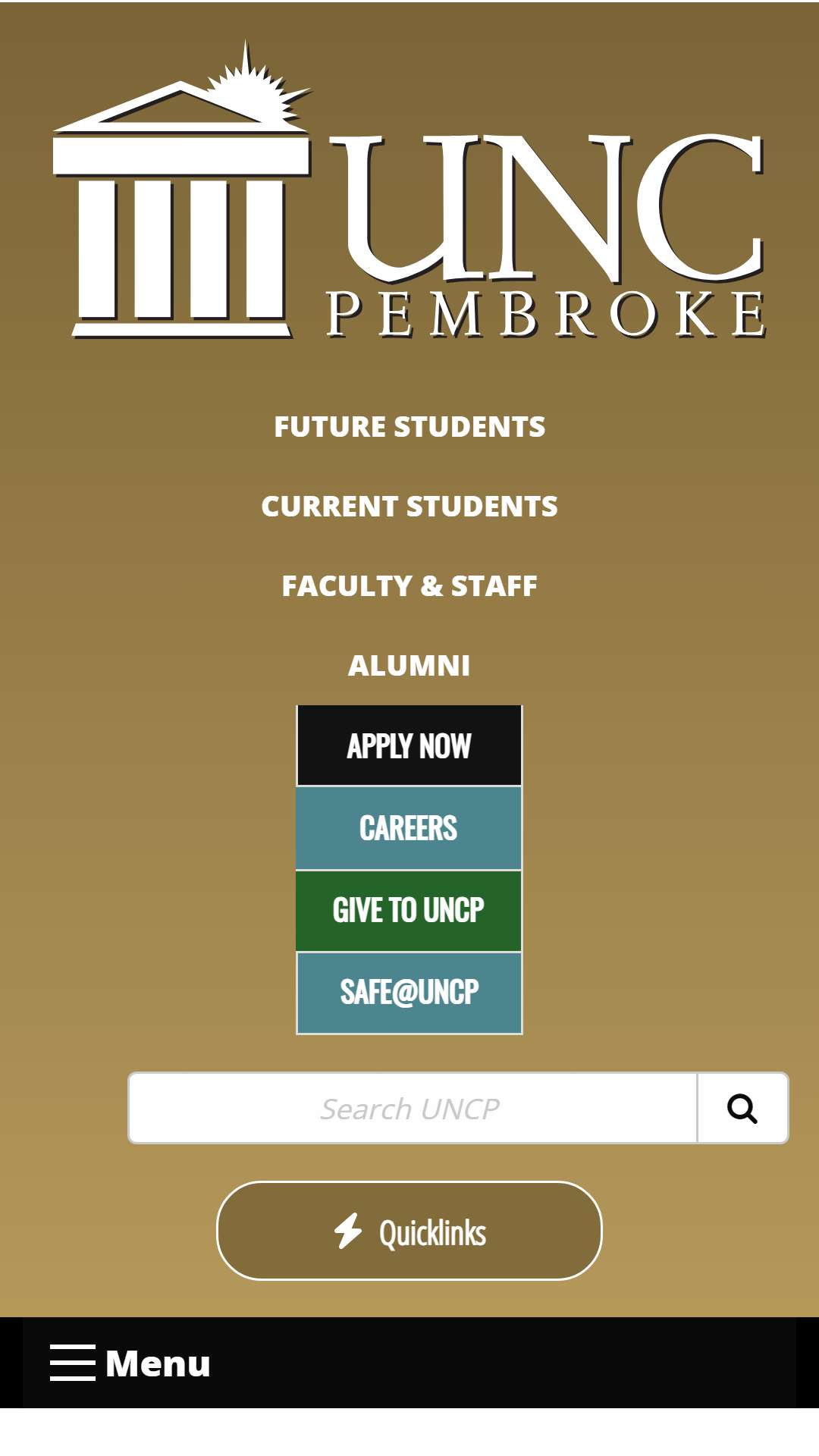Select Give to UNCP

click(x=409, y=911)
